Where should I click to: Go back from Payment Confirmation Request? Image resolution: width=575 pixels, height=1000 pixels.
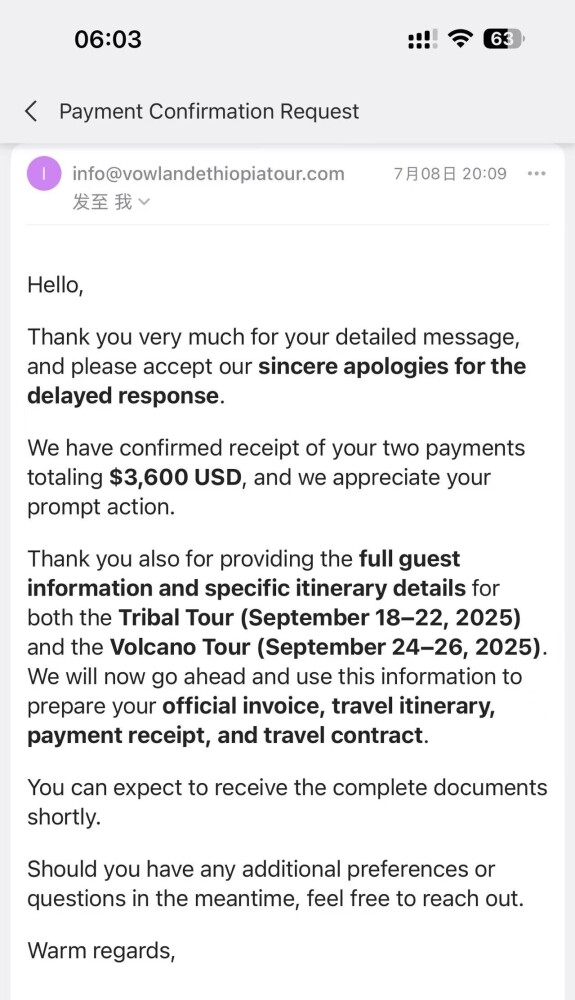(x=31, y=111)
